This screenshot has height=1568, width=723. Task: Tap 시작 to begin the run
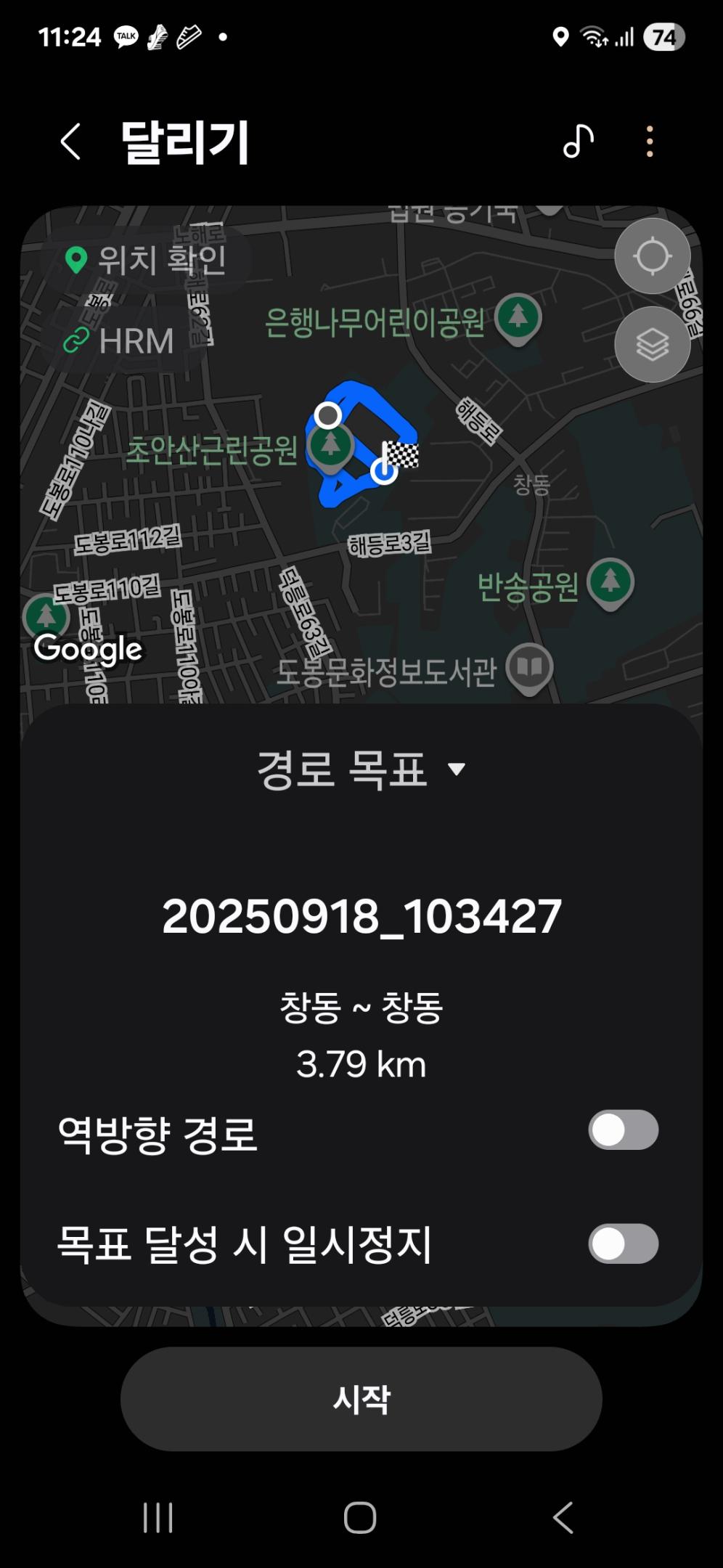pos(361,1399)
